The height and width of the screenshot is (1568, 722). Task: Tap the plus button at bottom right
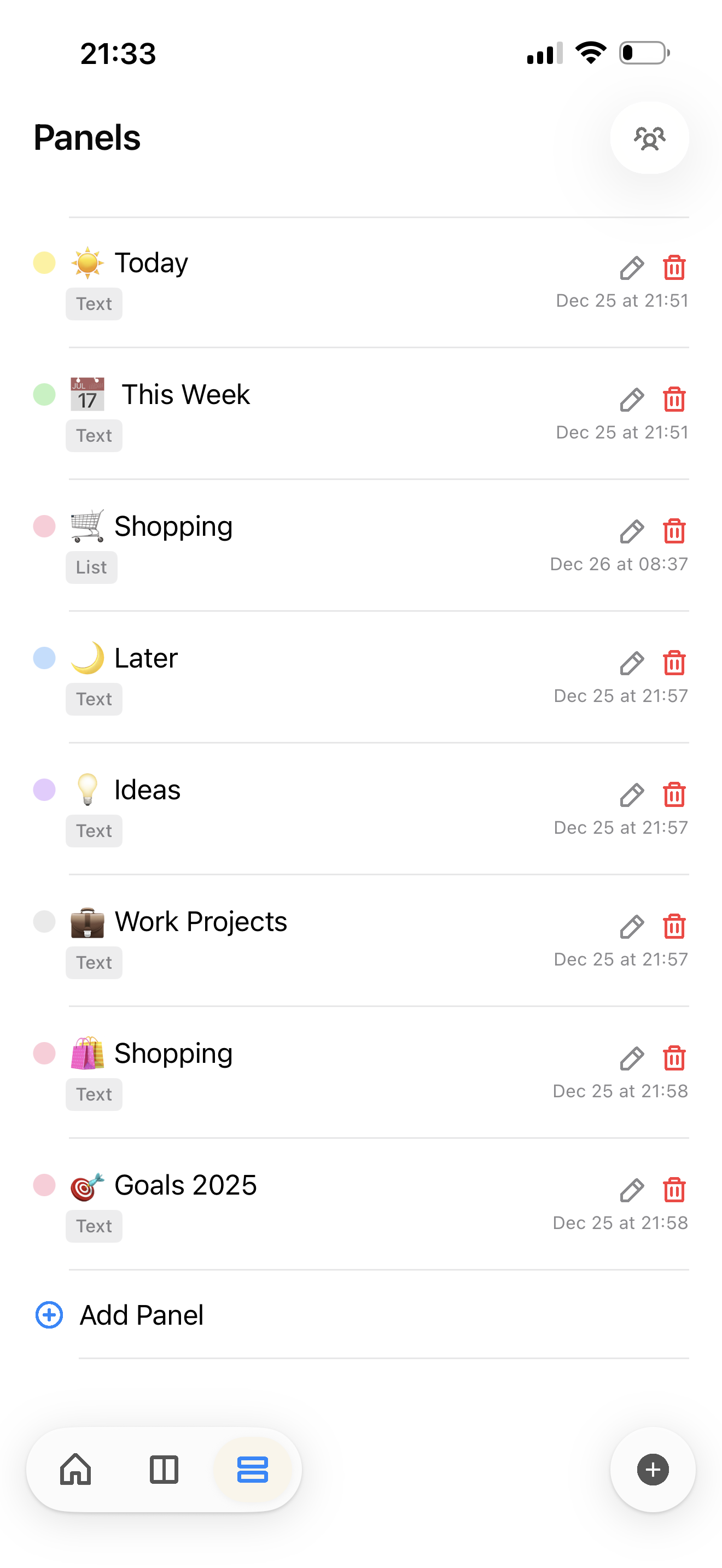click(653, 1470)
